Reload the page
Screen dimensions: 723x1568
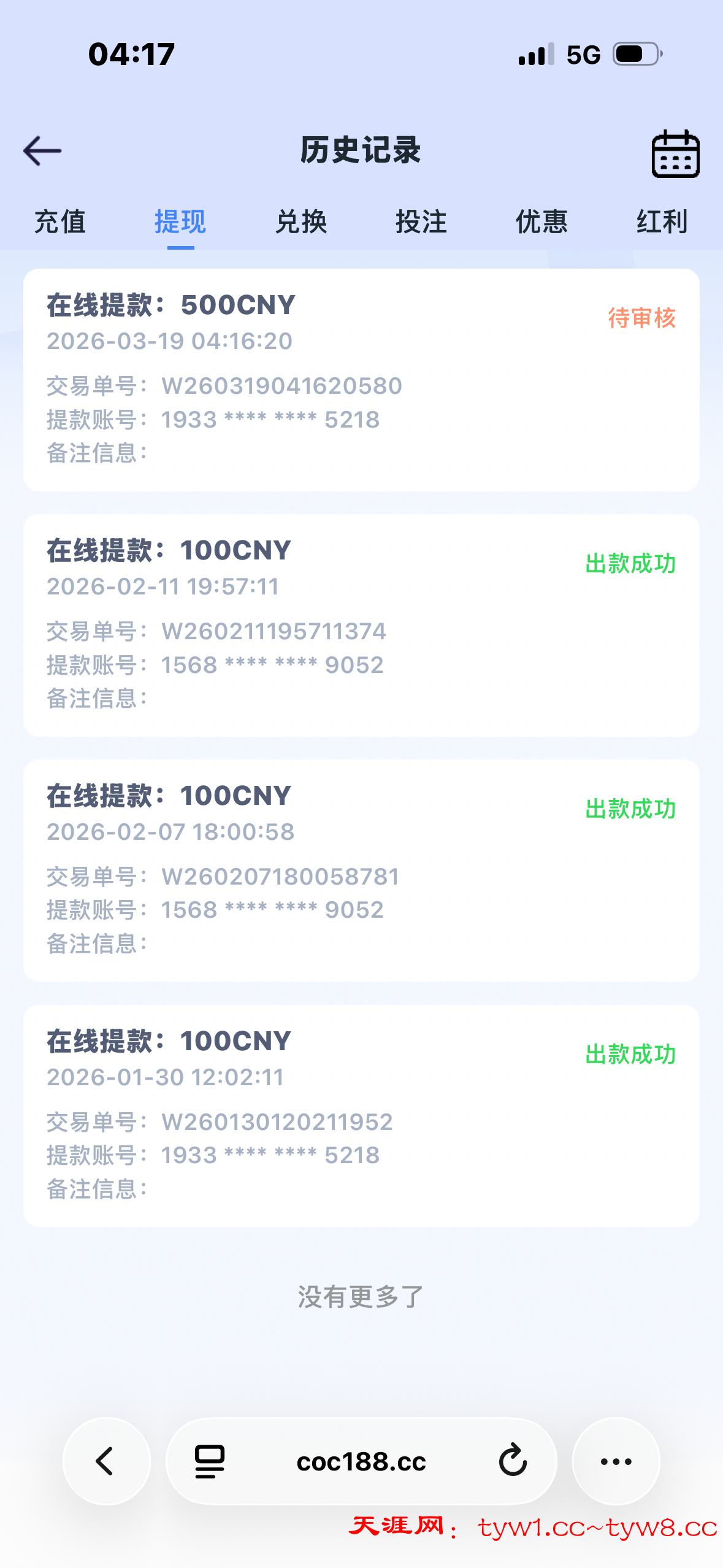pos(513,1460)
